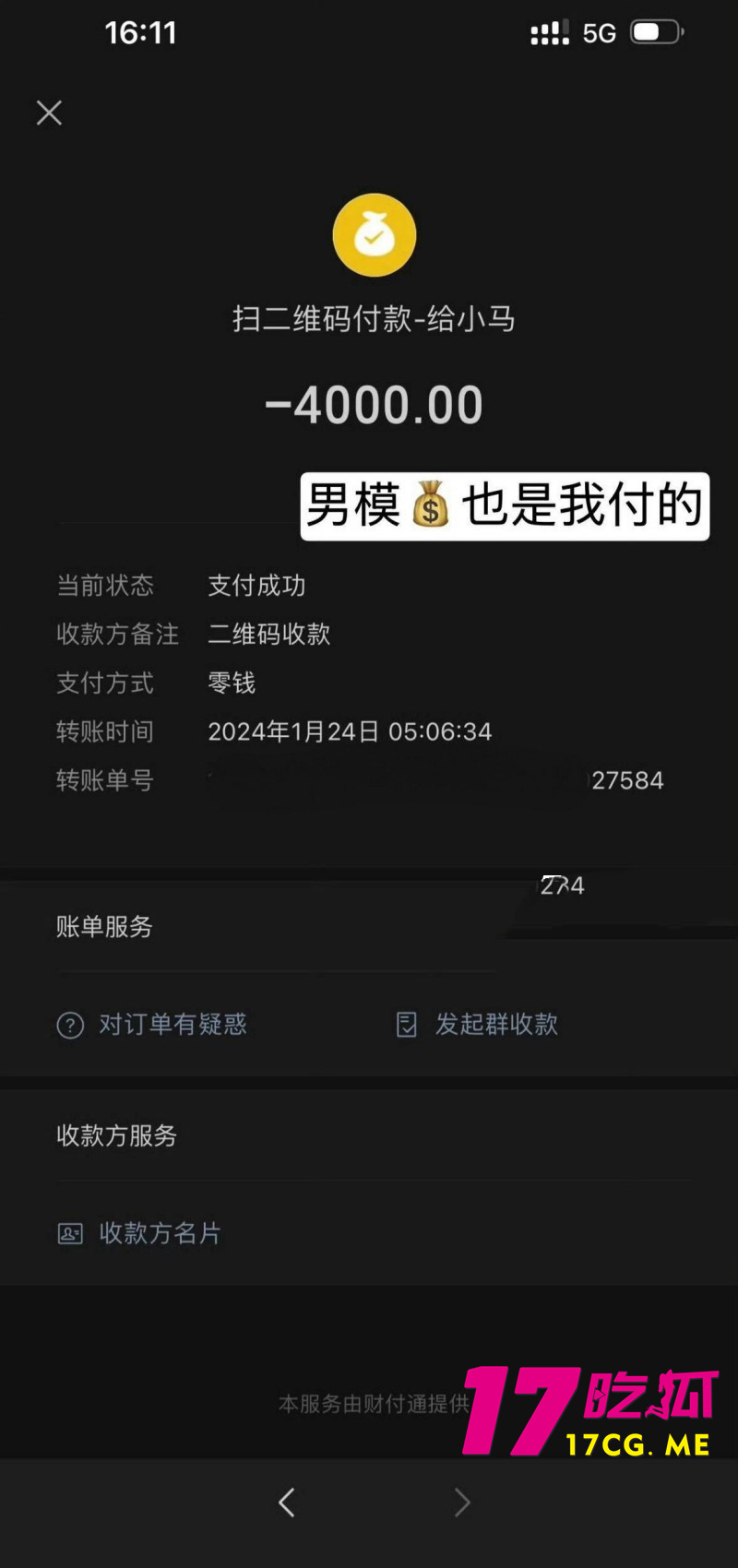Tap the yellow money bag payment success icon

tap(374, 234)
